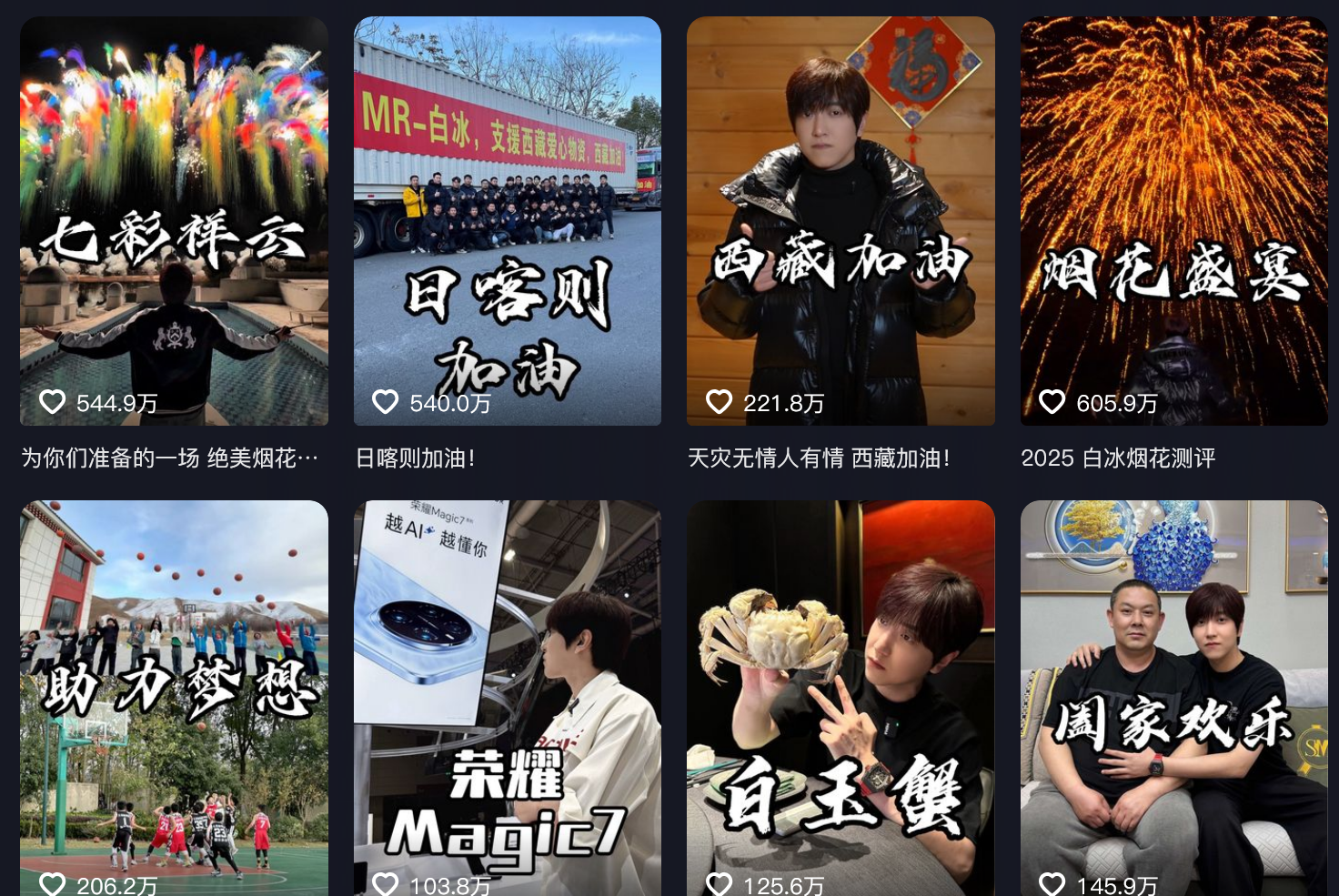The image size is (1339, 896).
Task: Open the 西藏加油 video
Action: pos(841,221)
